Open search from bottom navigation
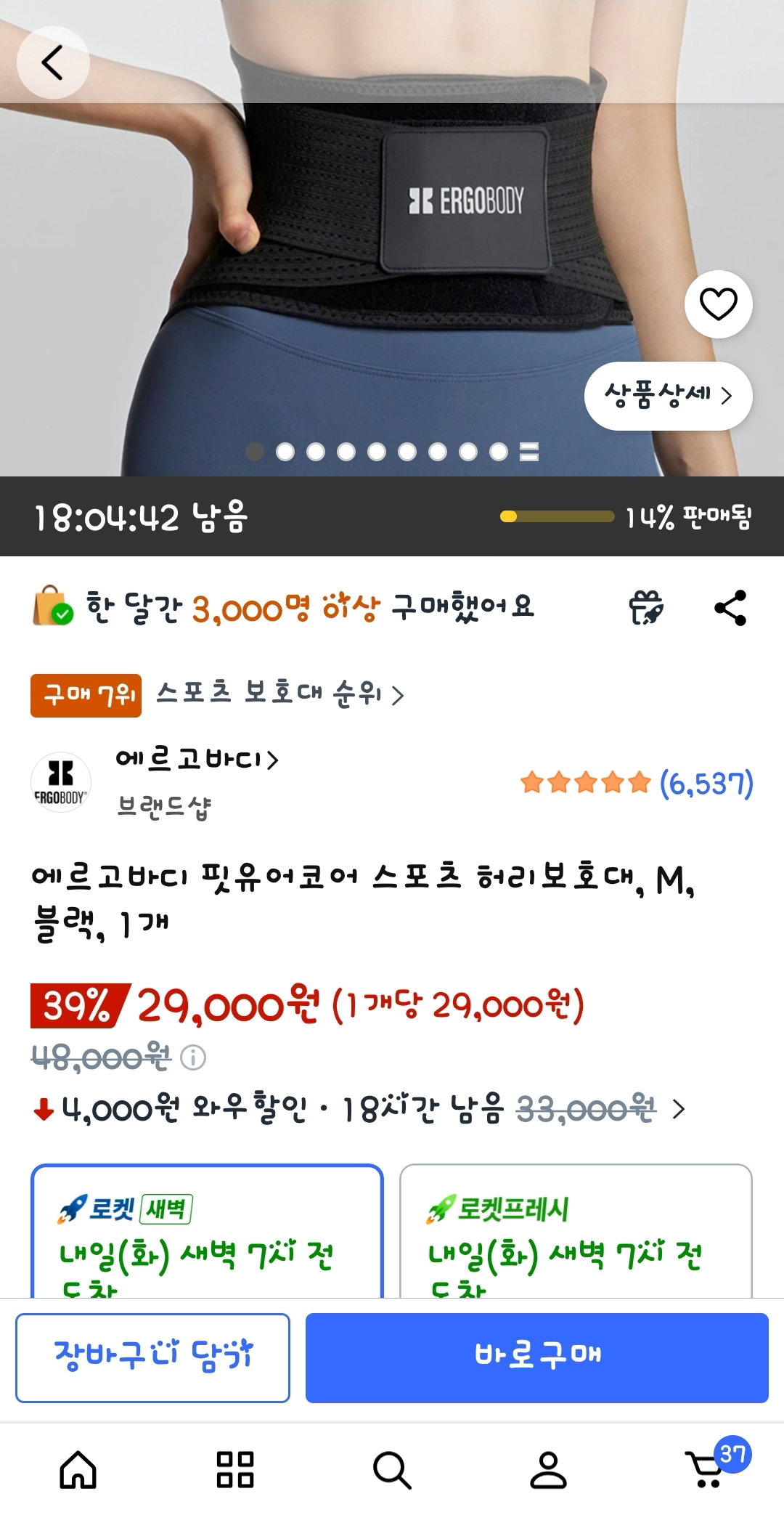The image size is (784, 1523). [x=392, y=1470]
